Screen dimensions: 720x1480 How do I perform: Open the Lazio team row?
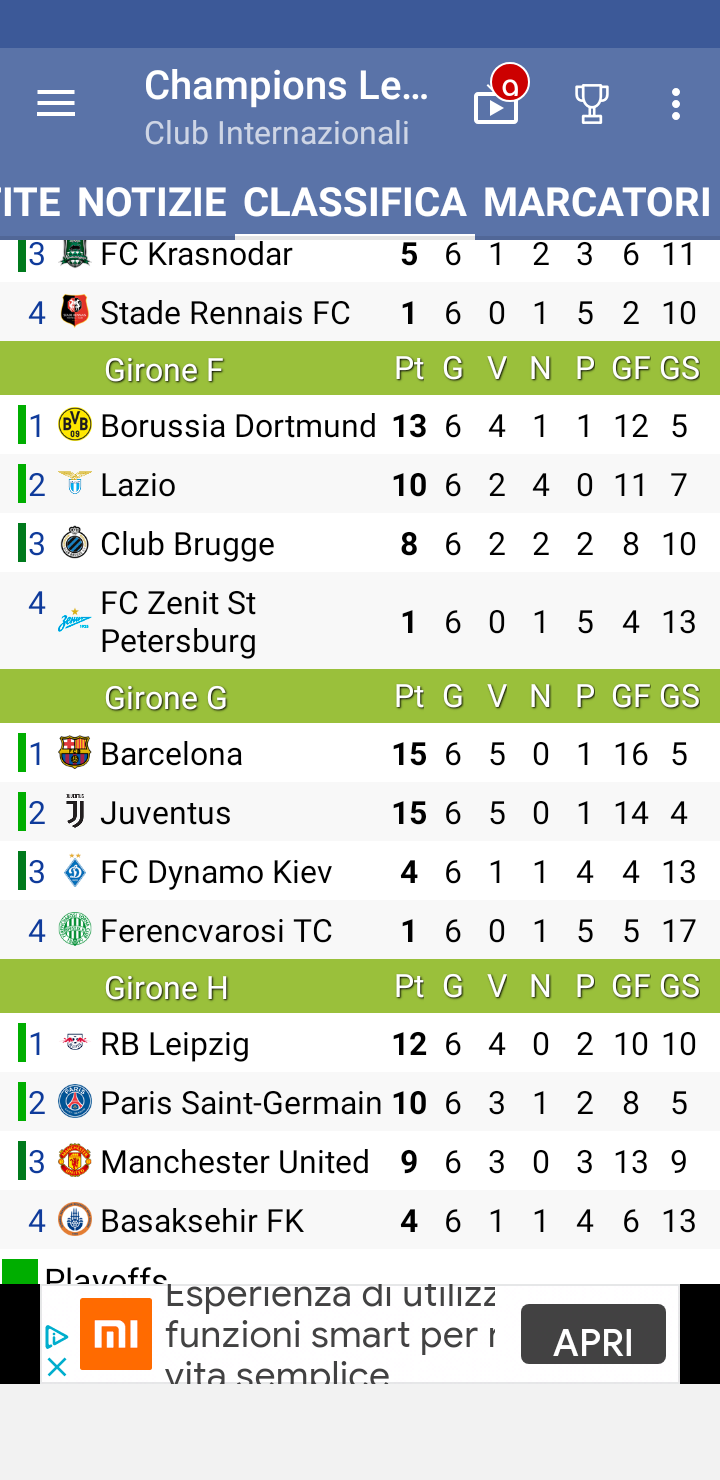pos(360,485)
